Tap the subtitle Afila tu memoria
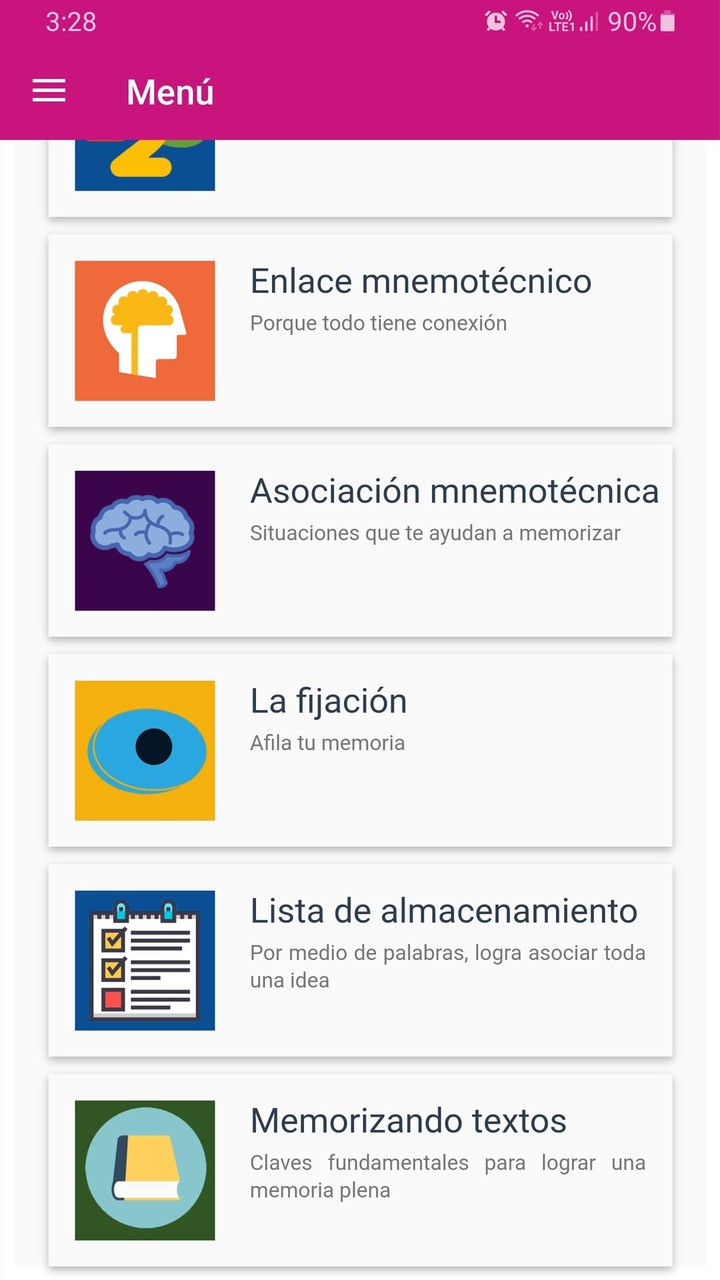This screenshot has width=720, height=1280. (327, 743)
